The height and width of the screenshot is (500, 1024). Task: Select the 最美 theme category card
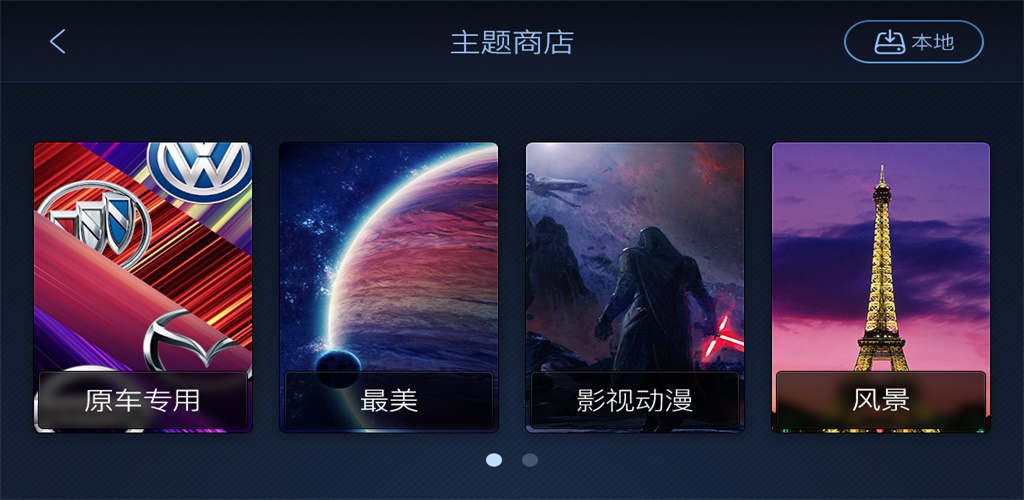[389, 287]
